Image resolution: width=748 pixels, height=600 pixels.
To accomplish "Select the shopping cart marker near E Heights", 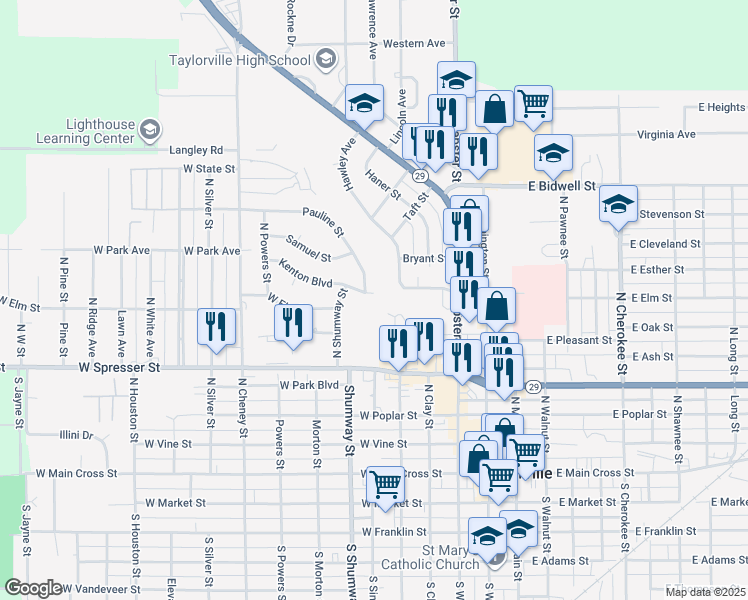I will pos(534,103).
